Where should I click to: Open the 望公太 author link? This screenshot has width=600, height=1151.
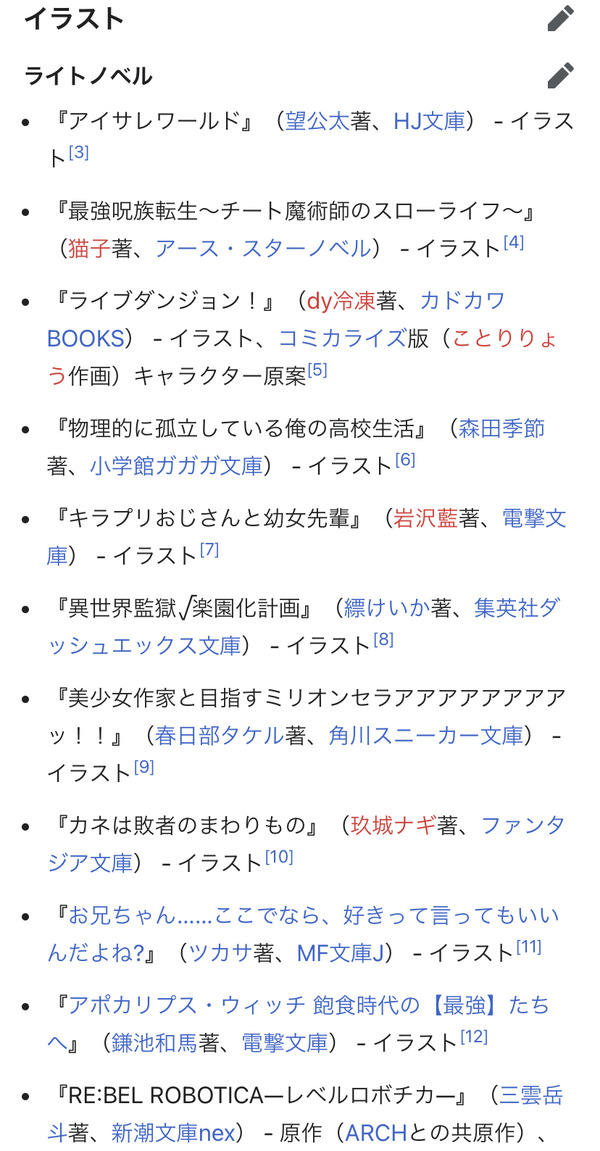(x=317, y=120)
